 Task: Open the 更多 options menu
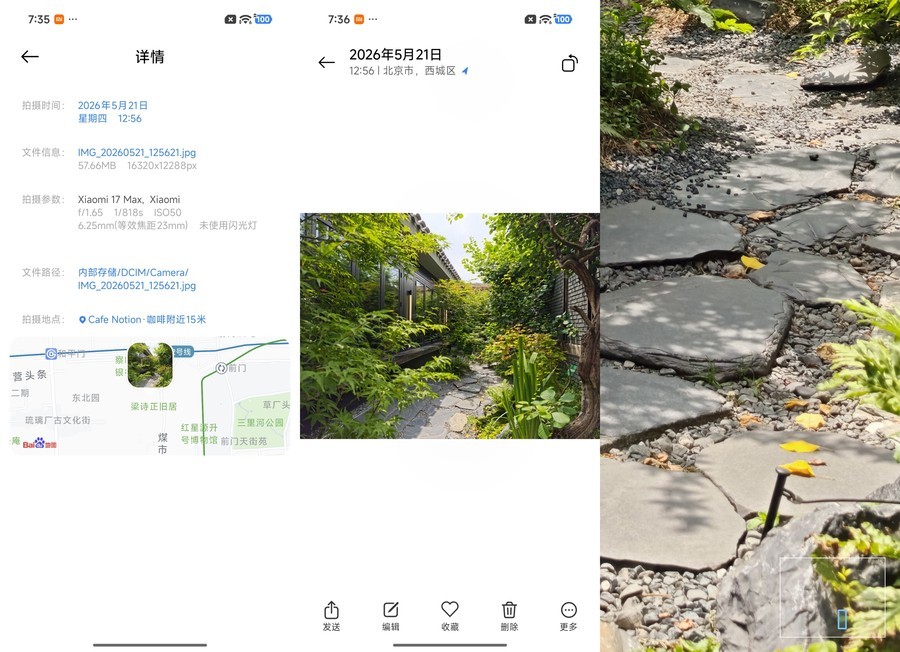coord(568,616)
